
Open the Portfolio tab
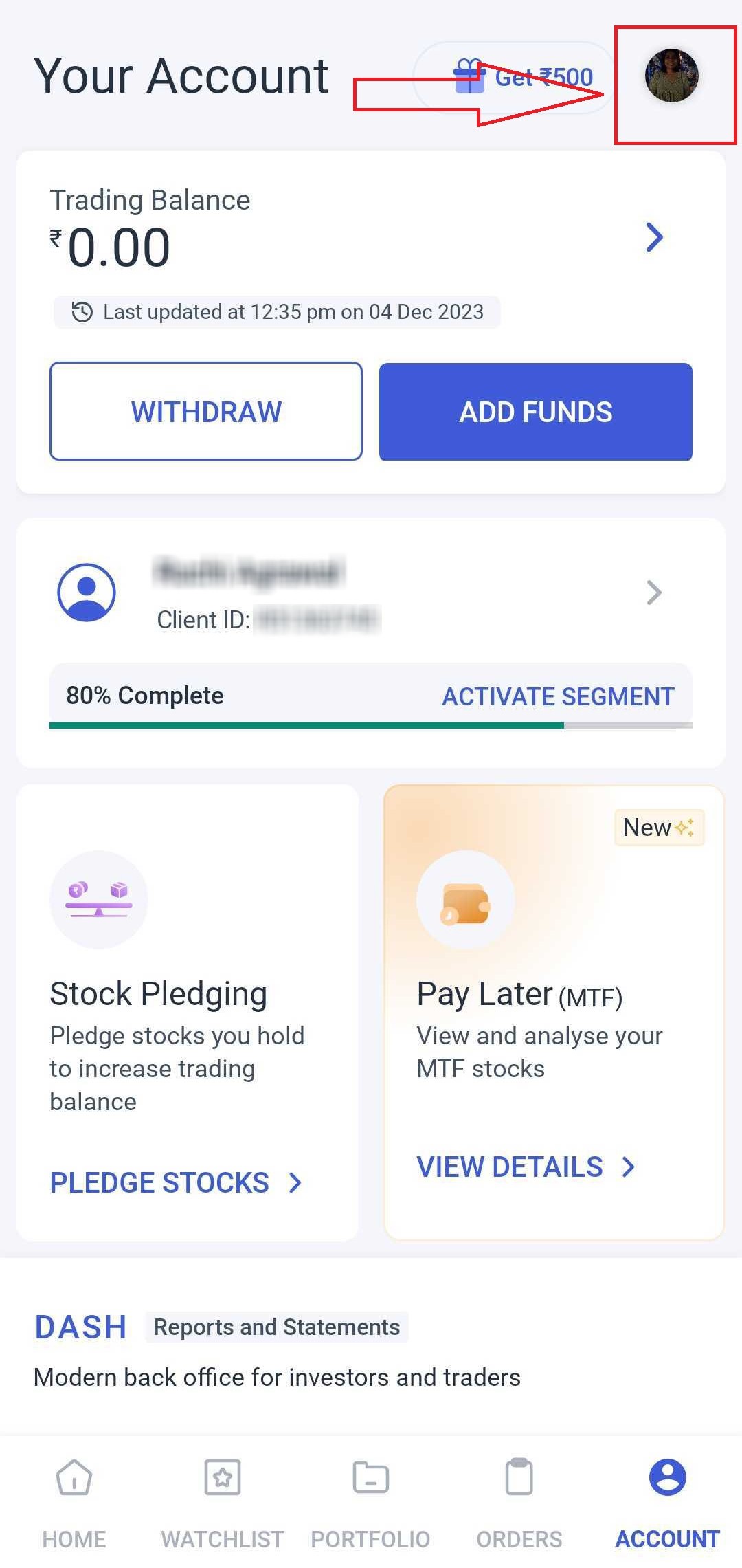[x=371, y=1503]
